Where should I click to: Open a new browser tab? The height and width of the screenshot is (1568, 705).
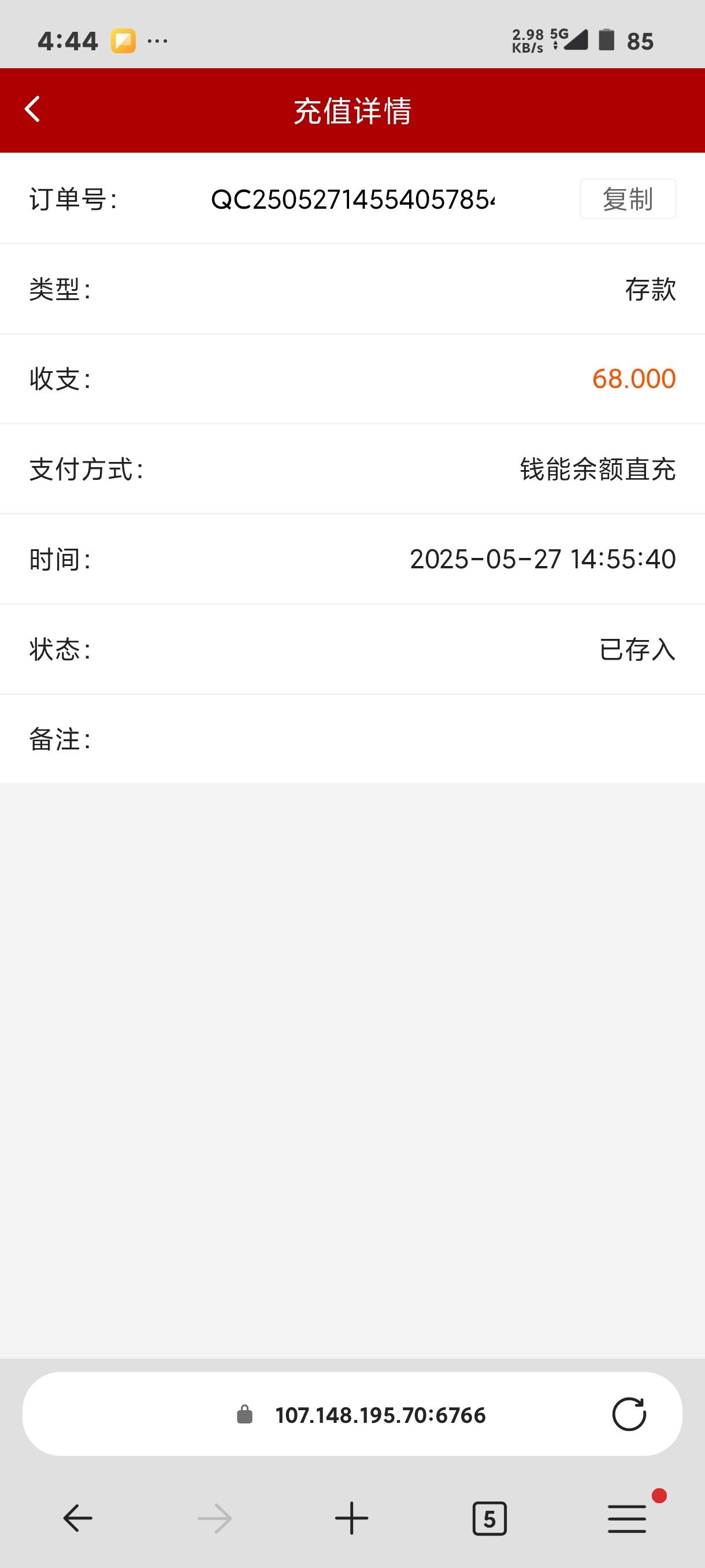(x=351, y=1518)
